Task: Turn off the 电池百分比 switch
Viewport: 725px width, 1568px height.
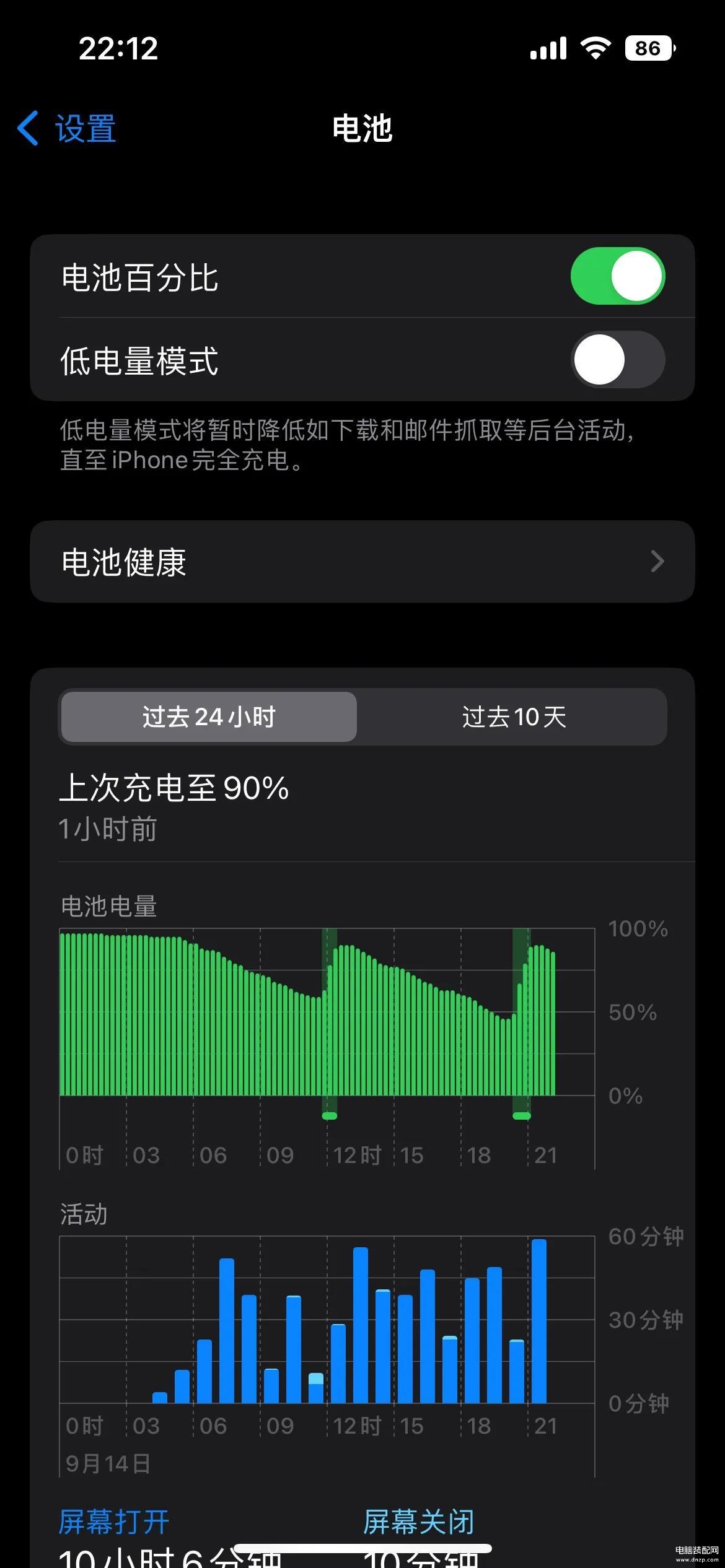Action: tap(617, 276)
